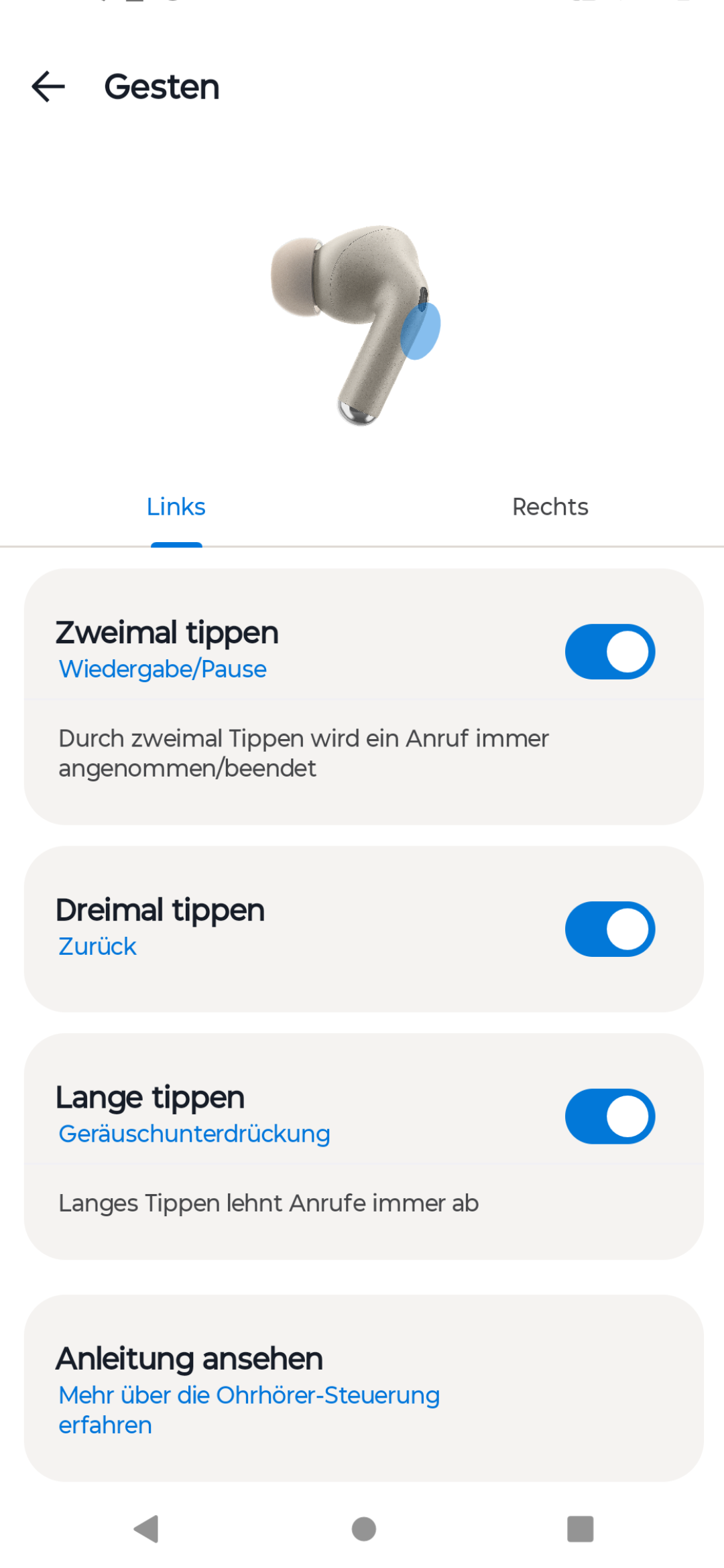
Task: Switch to the Rechts tab
Action: point(550,507)
